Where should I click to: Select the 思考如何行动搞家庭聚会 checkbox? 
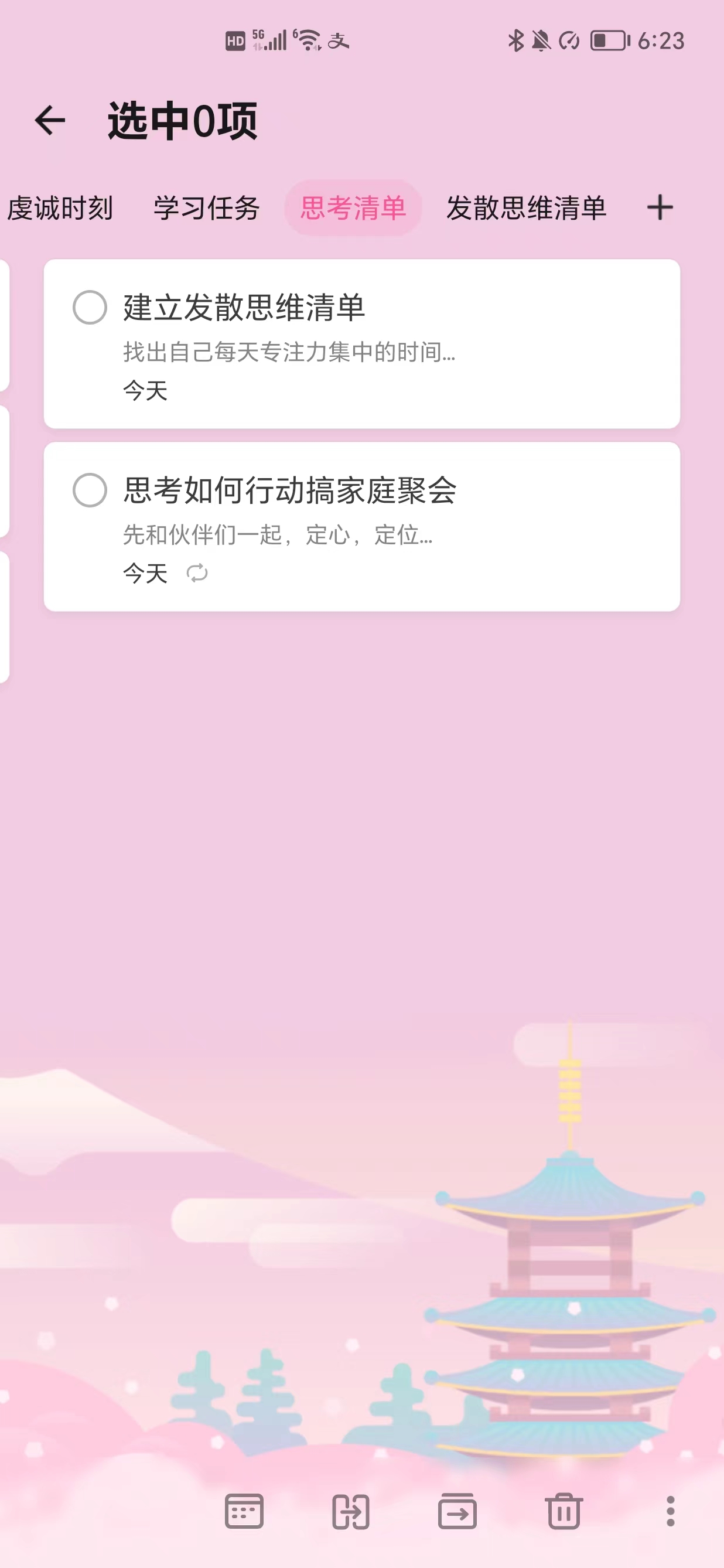[x=90, y=490]
